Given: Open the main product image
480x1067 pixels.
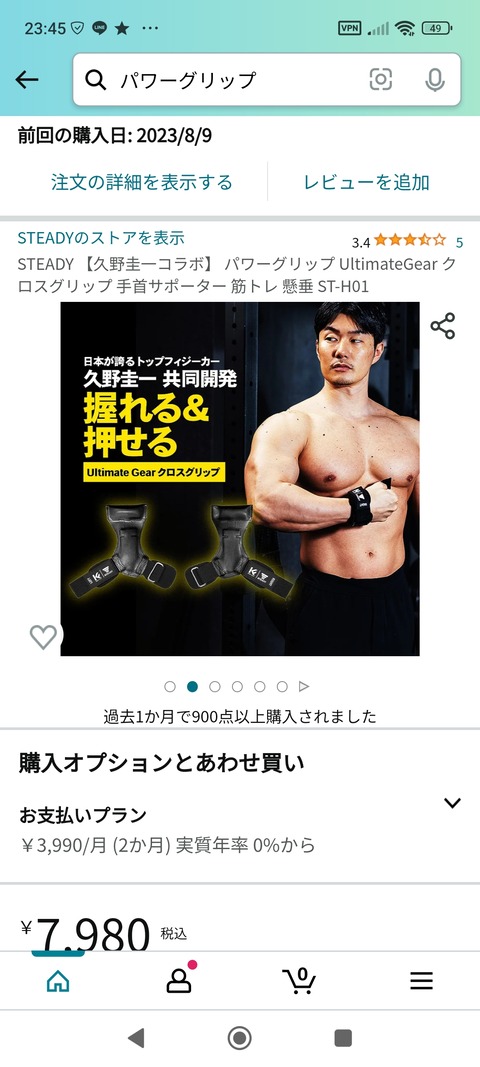Looking at the screenshot, I should tap(240, 479).
